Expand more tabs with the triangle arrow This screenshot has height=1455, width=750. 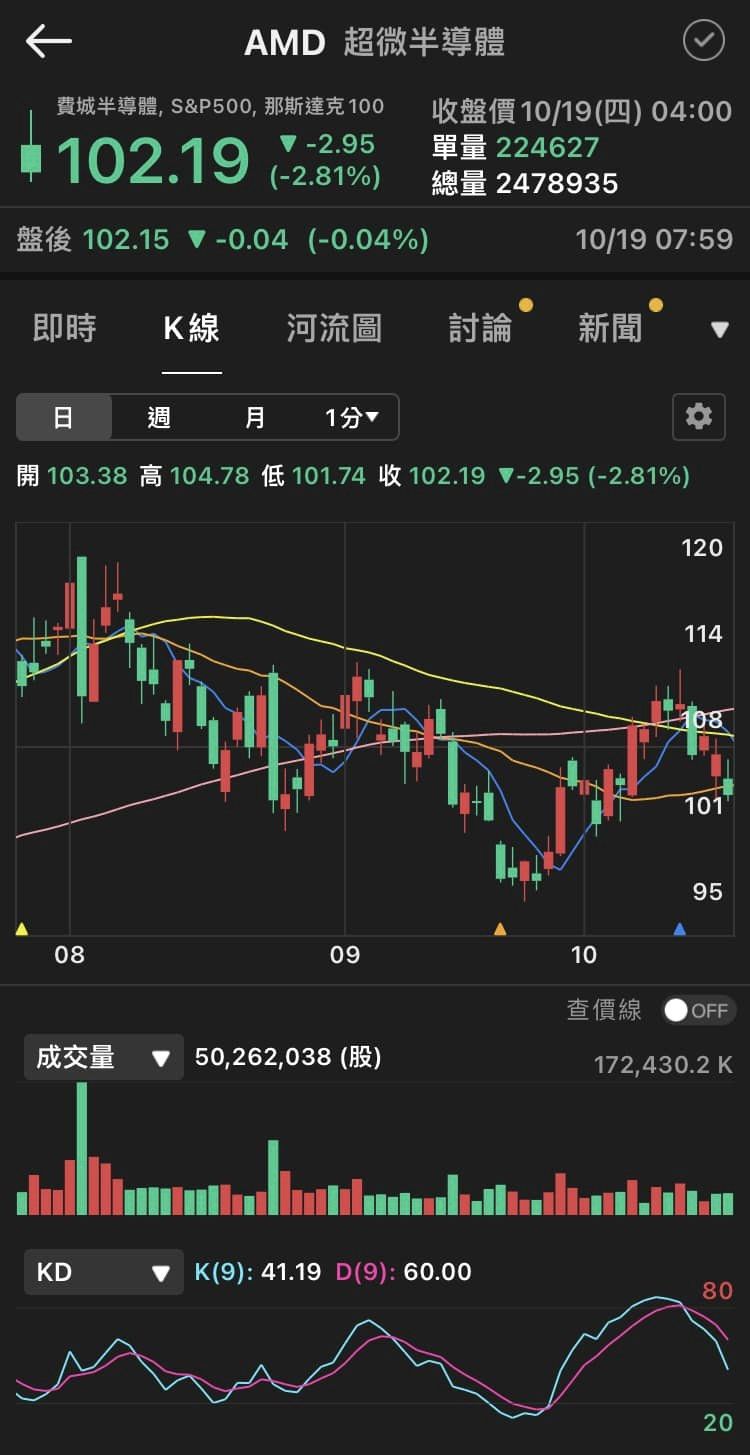[719, 329]
